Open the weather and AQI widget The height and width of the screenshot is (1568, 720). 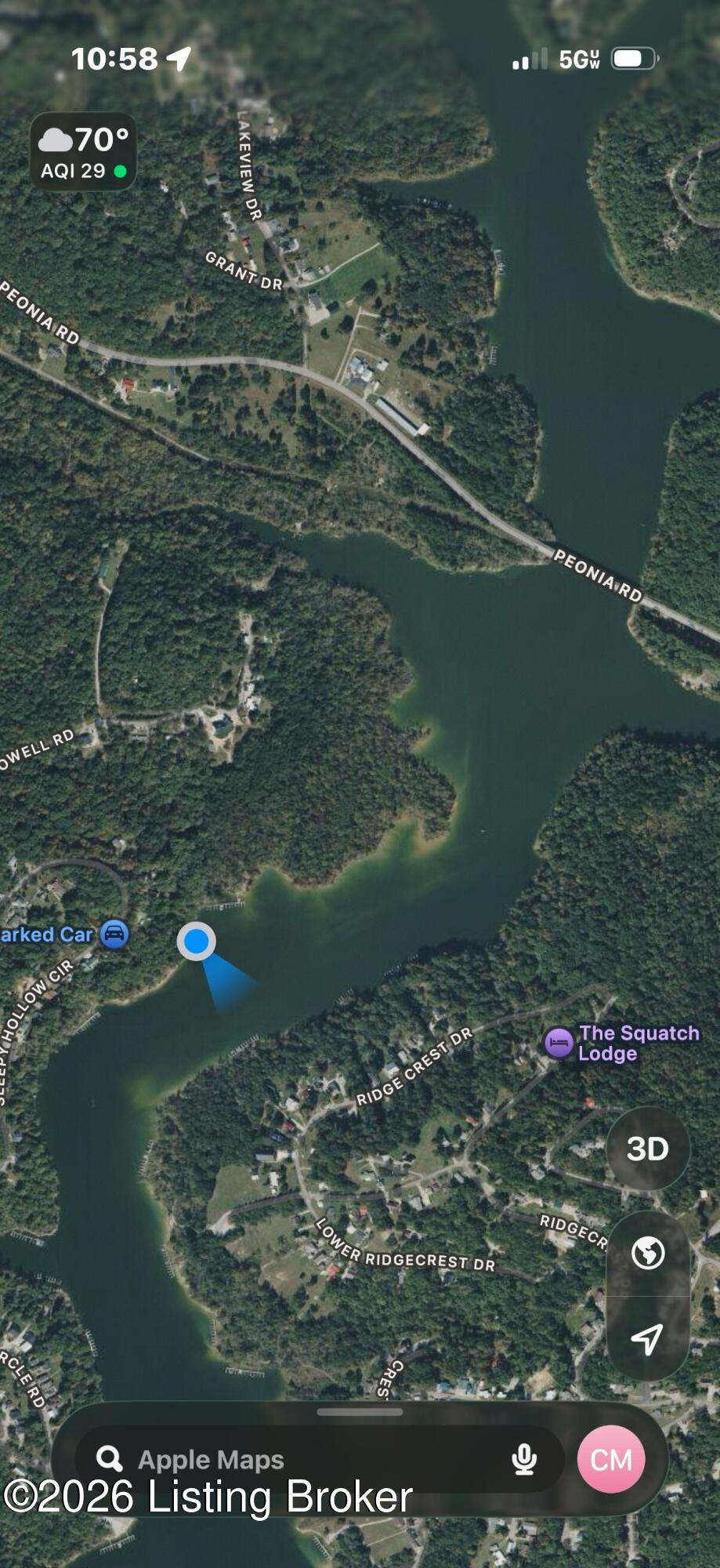click(x=83, y=152)
